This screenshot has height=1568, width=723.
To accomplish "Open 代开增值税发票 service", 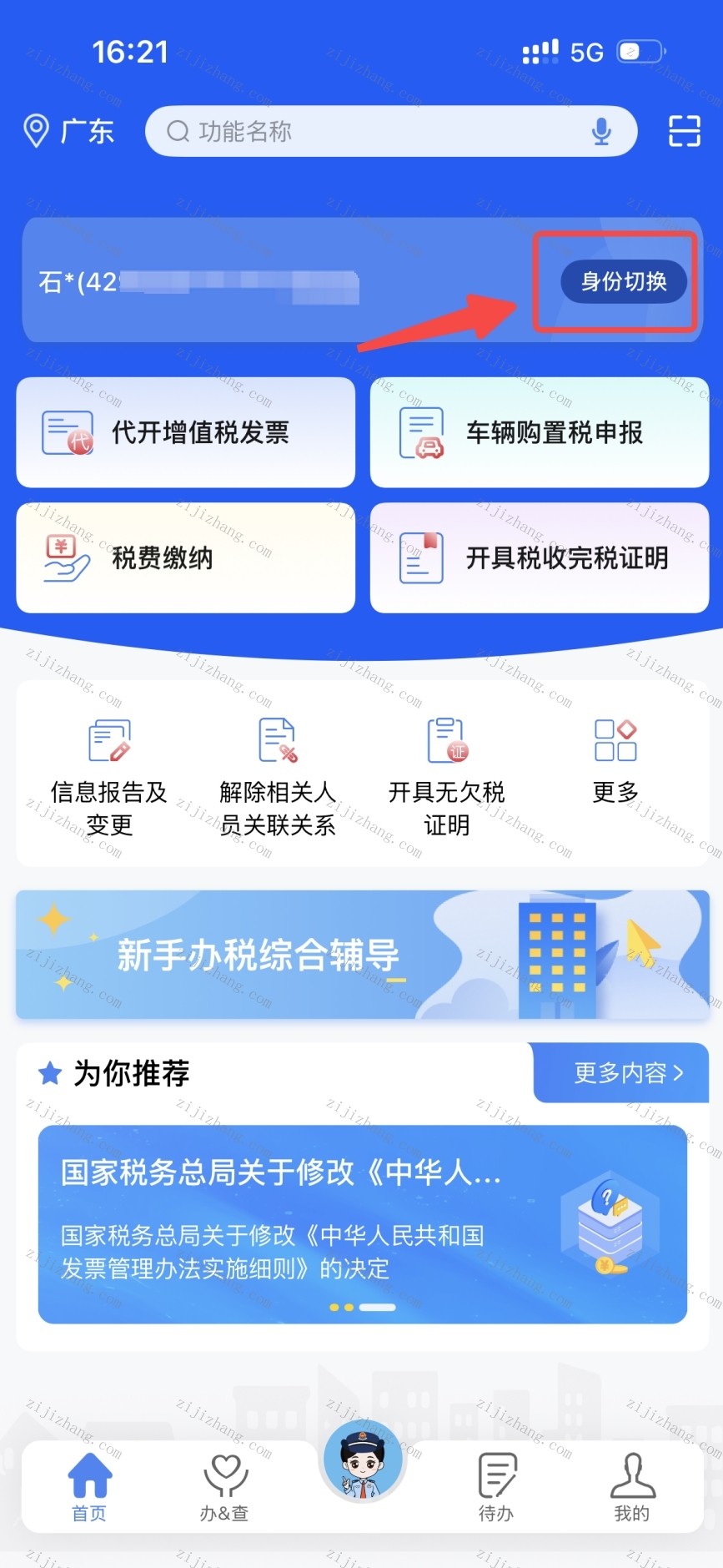I will 186,432.
